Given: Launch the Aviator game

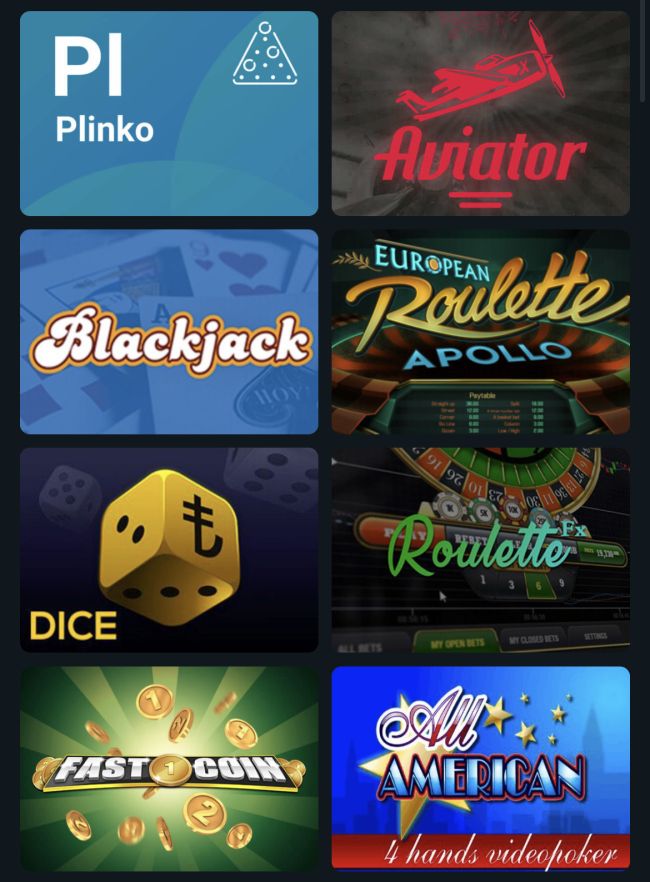Looking at the screenshot, I should [480, 113].
